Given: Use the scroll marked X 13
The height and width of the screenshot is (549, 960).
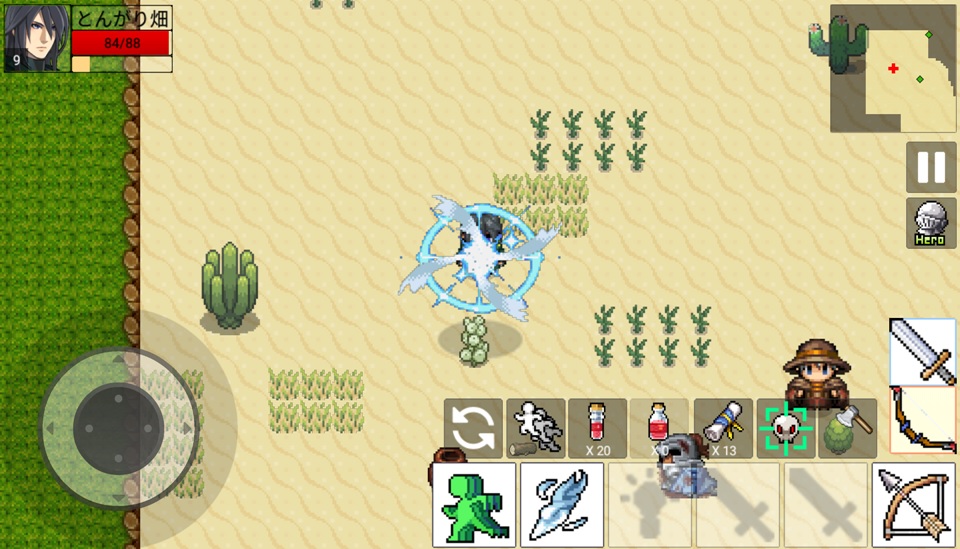Looking at the screenshot, I should (723, 429).
